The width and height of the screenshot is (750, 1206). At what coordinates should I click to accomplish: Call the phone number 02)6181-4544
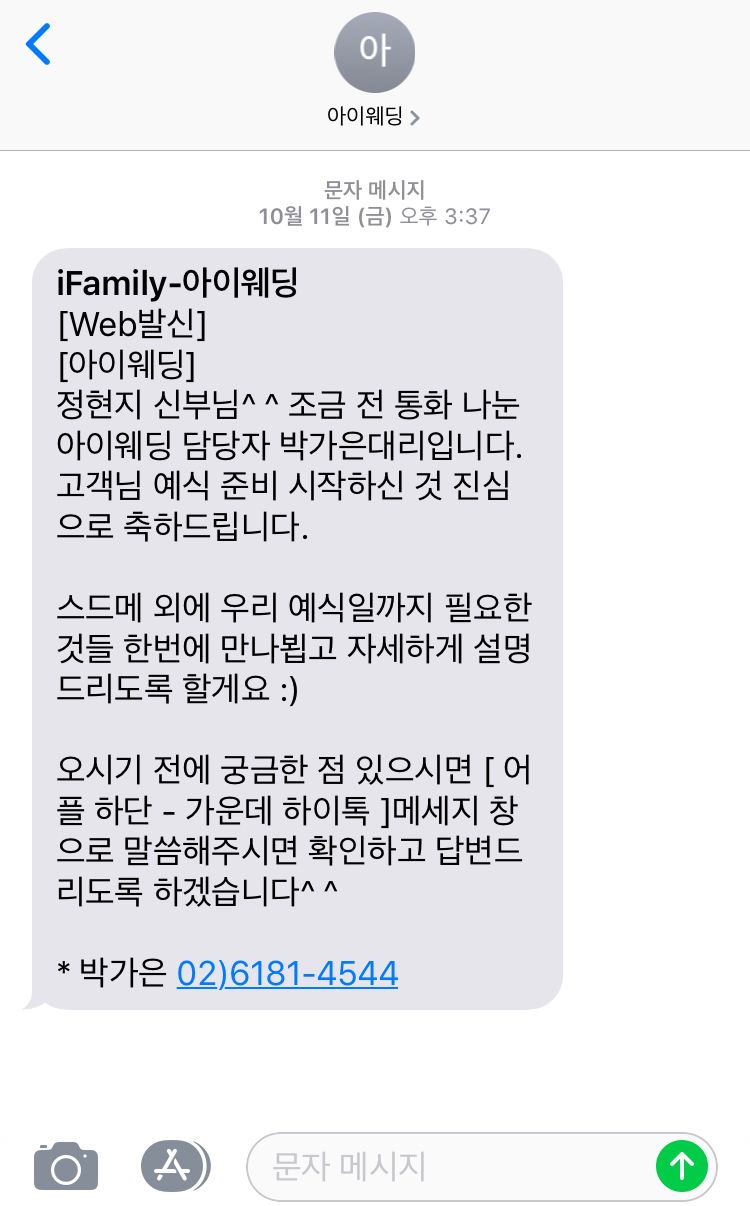pos(287,973)
